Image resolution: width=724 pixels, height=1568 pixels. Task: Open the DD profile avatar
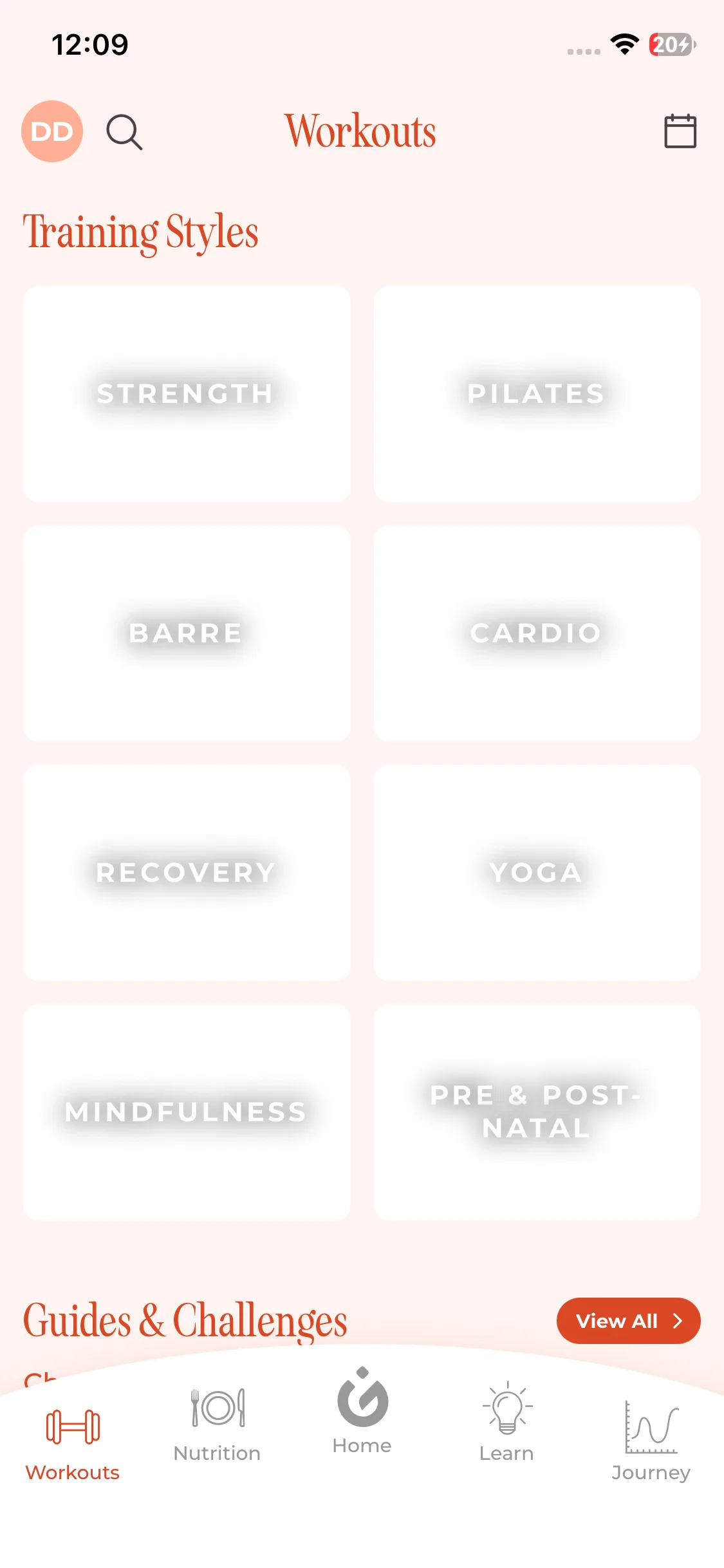[x=52, y=131]
